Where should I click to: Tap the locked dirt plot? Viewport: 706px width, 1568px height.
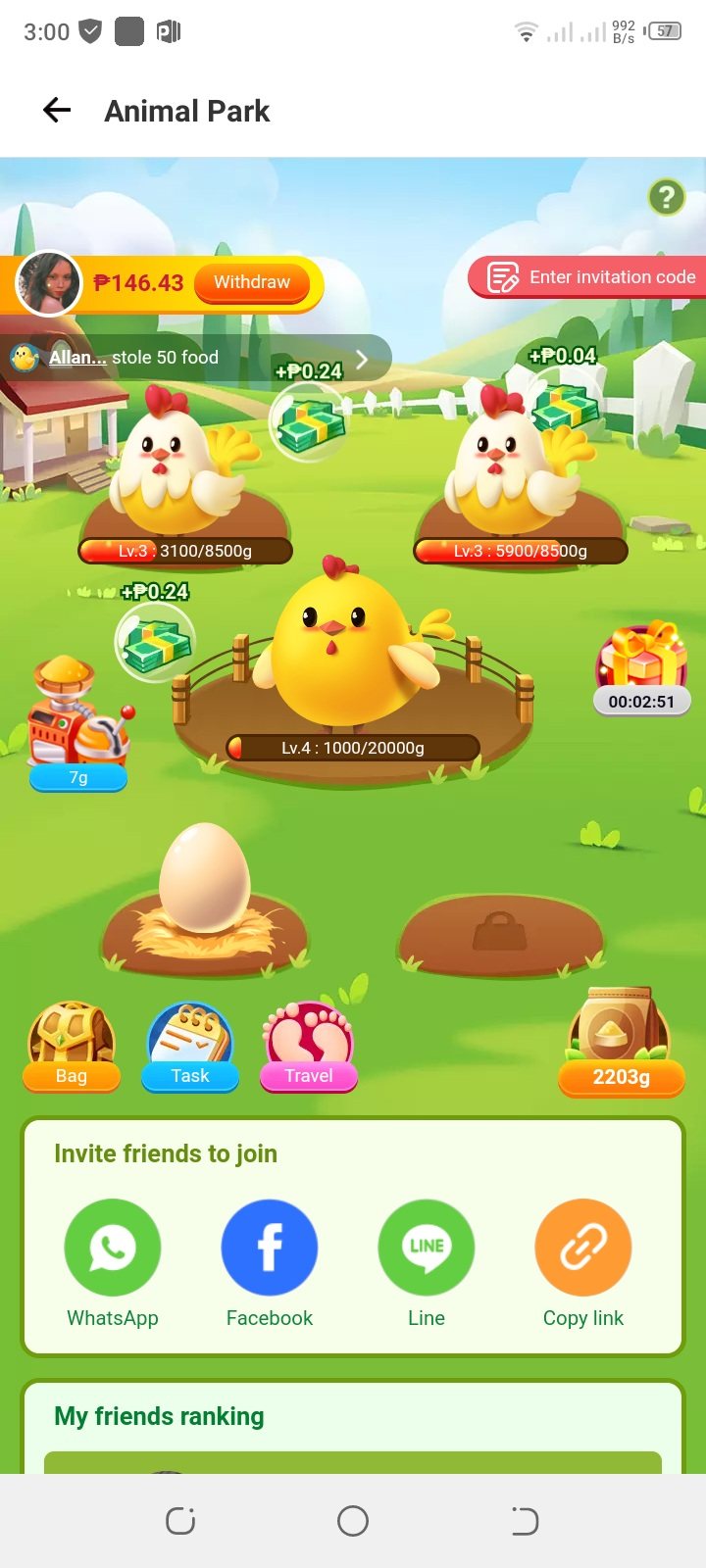pos(500,933)
